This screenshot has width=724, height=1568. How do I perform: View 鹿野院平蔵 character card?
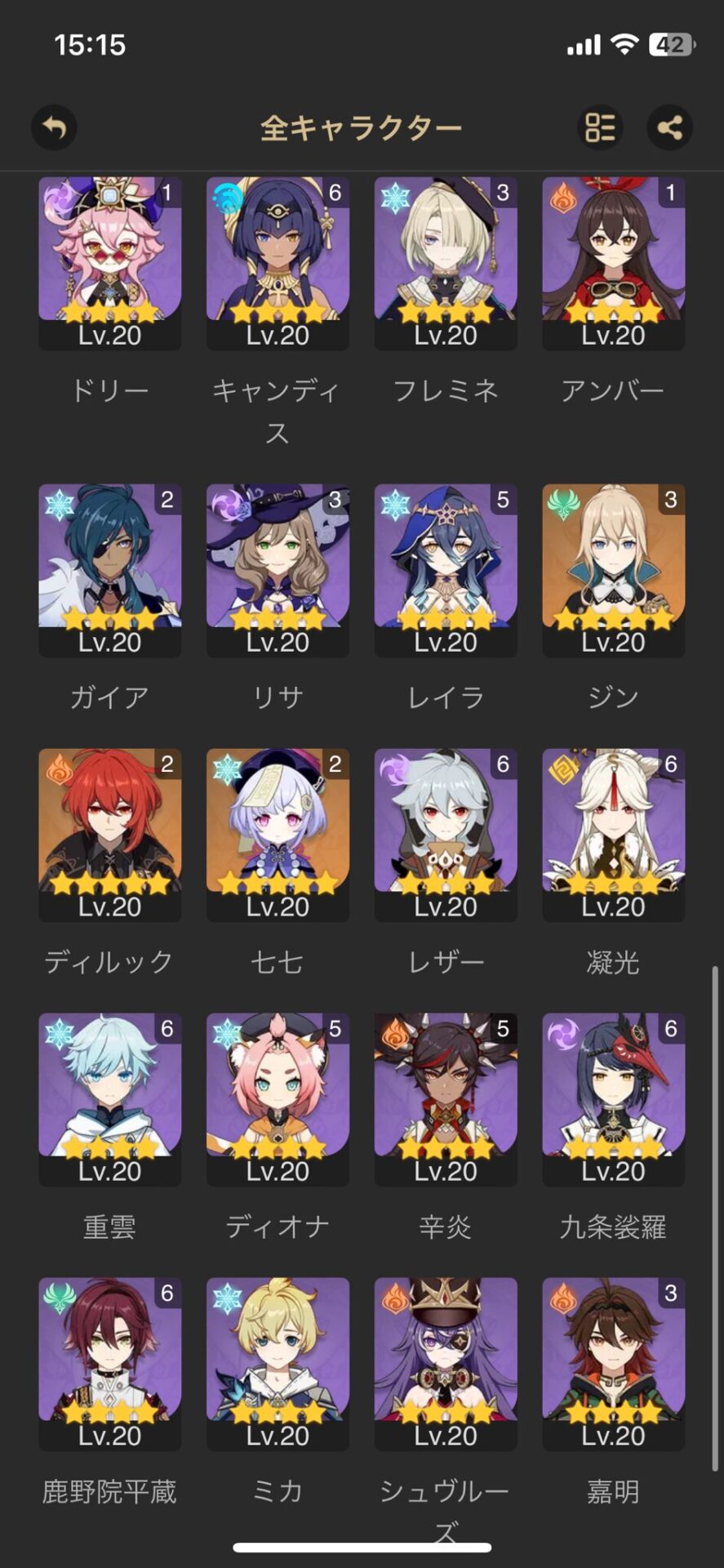pos(110,1364)
